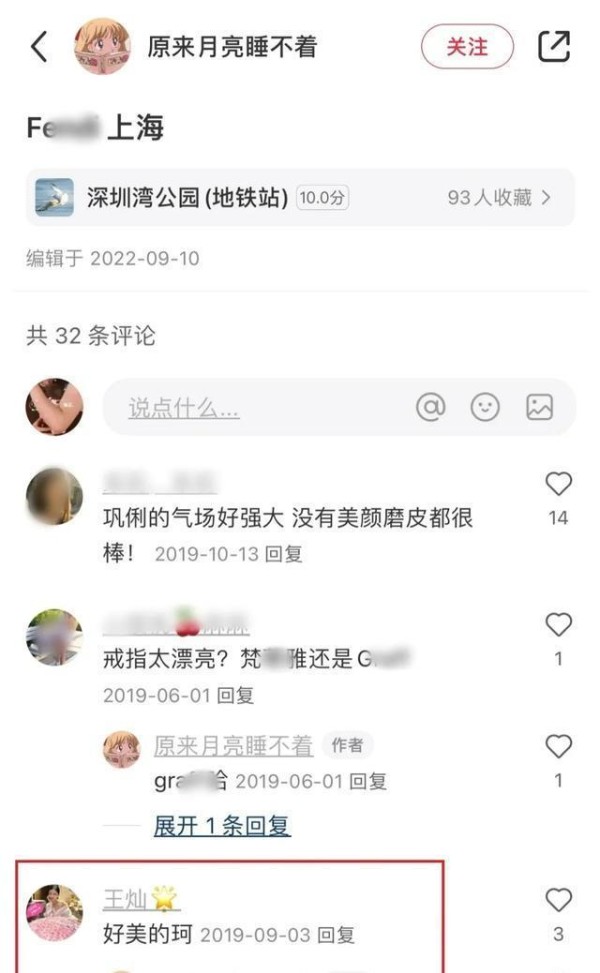The width and height of the screenshot is (600, 973).
Task: Expand 展开 1 条回复
Action: click(x=222, y=826)
